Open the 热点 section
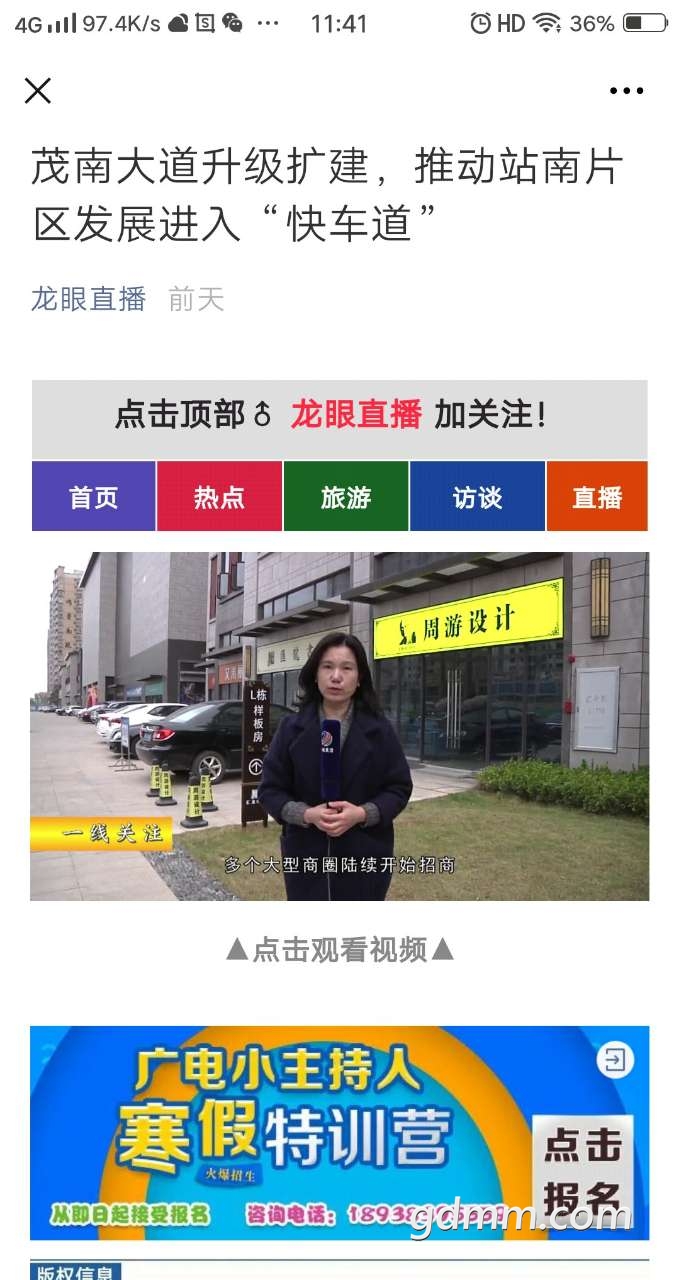The image size is (680, 1280). [x=219, y=497]
